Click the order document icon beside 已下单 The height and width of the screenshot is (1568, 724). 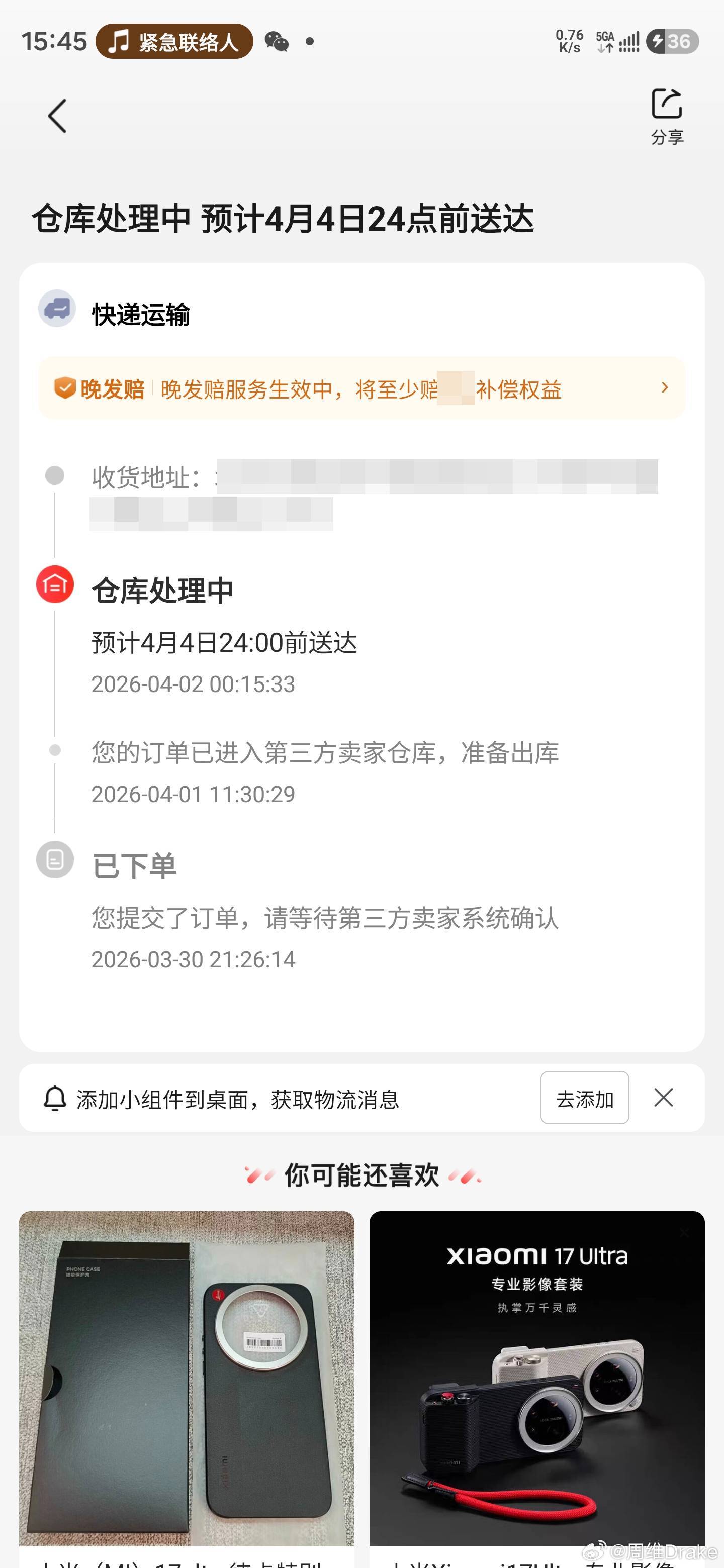pos(55,858)
